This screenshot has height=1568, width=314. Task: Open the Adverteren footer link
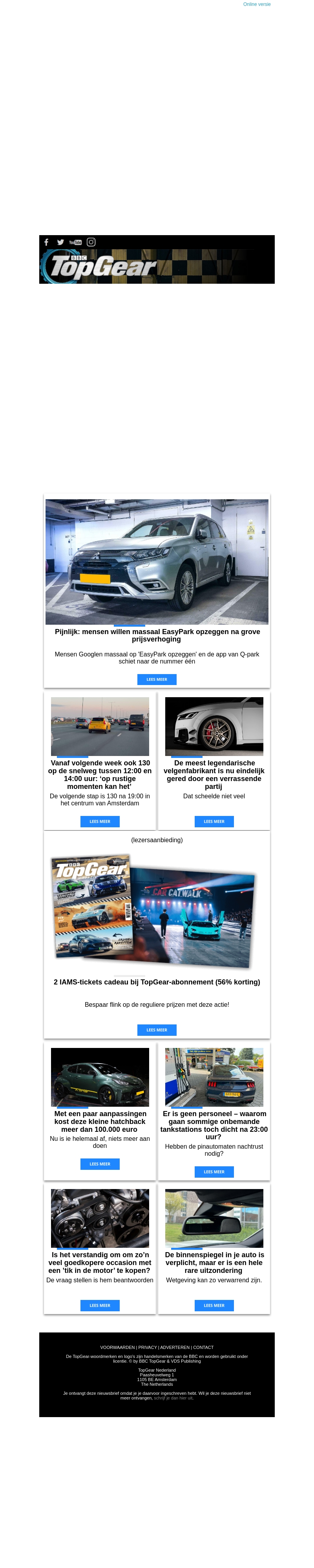pyautogui.click(x=175, y=1347)
